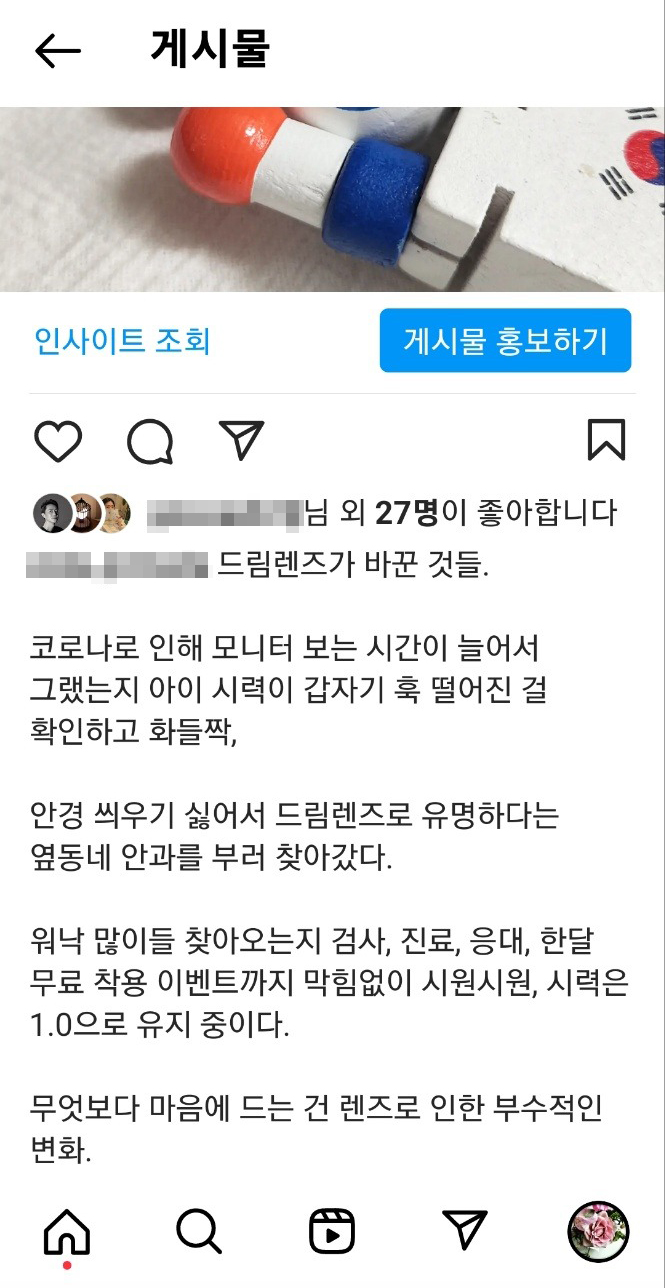
Task: Open comments with the speech bubble icon
Action: click(x=150, y=441)
